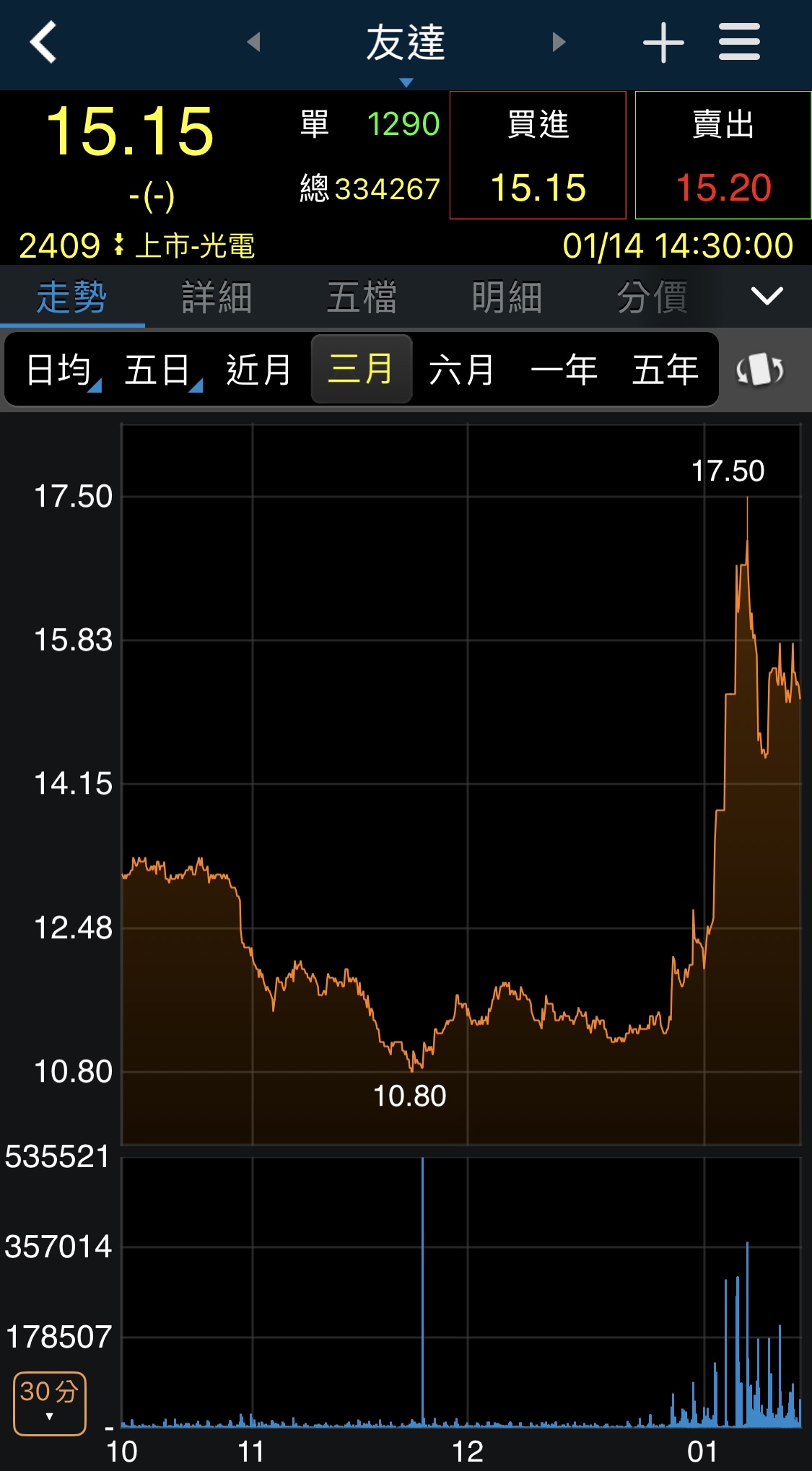Rotate the chart to landscape view
The height and width of the screenshot is (1471, 812).
pyautogui.click(x=759, y=370)
